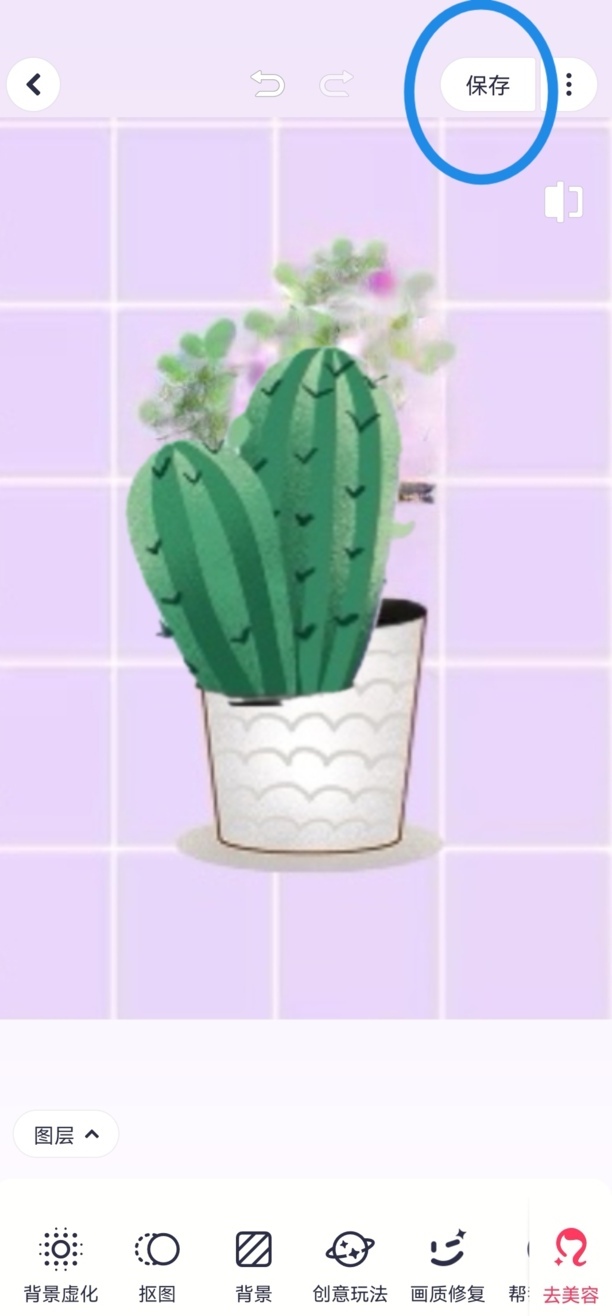Select 画质修复 quality repair

[447, 1264]
